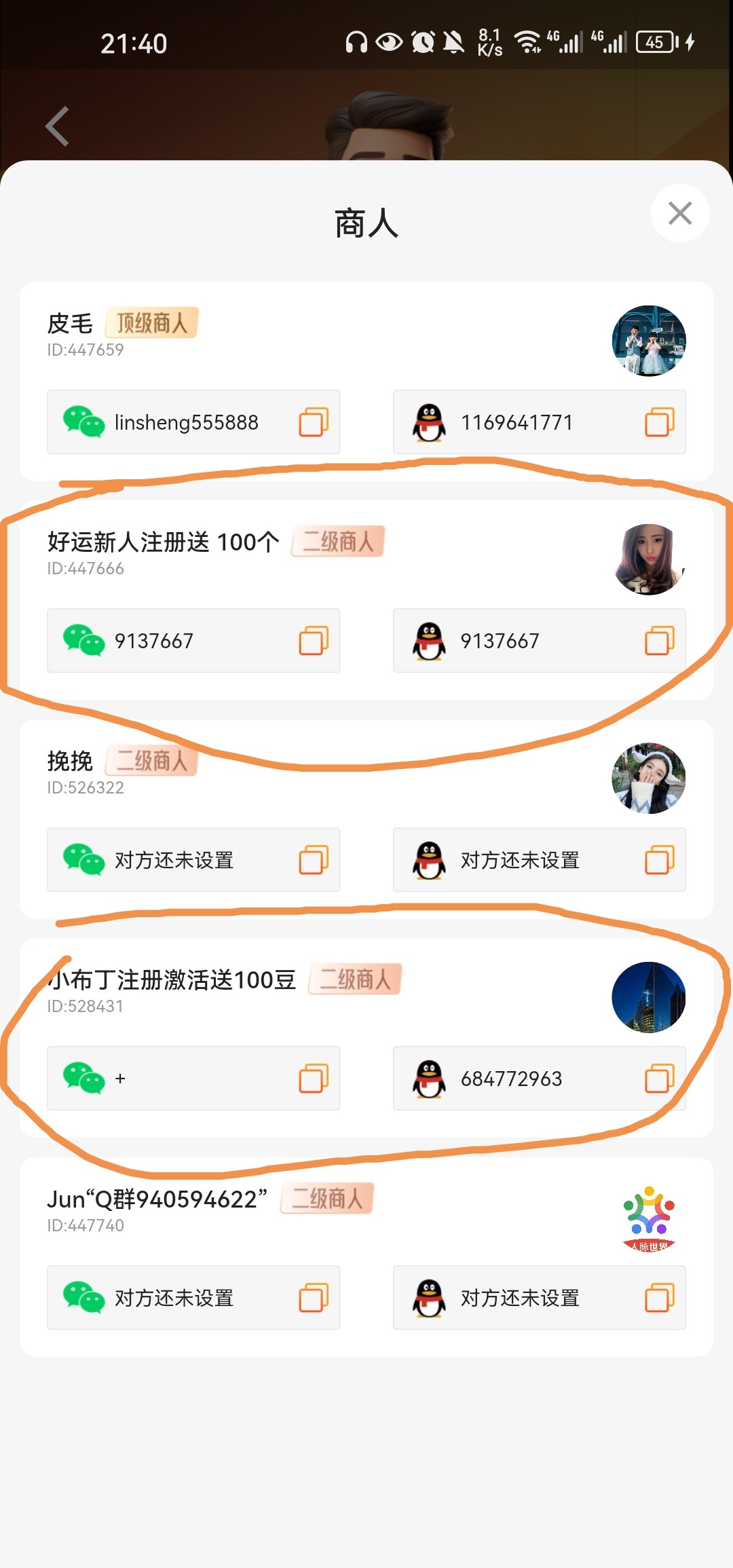Viewport: 733px width, 1568px height.
Task: Open 好运新人注册送 merchant avatar
Action: click(x=649, y=559)
